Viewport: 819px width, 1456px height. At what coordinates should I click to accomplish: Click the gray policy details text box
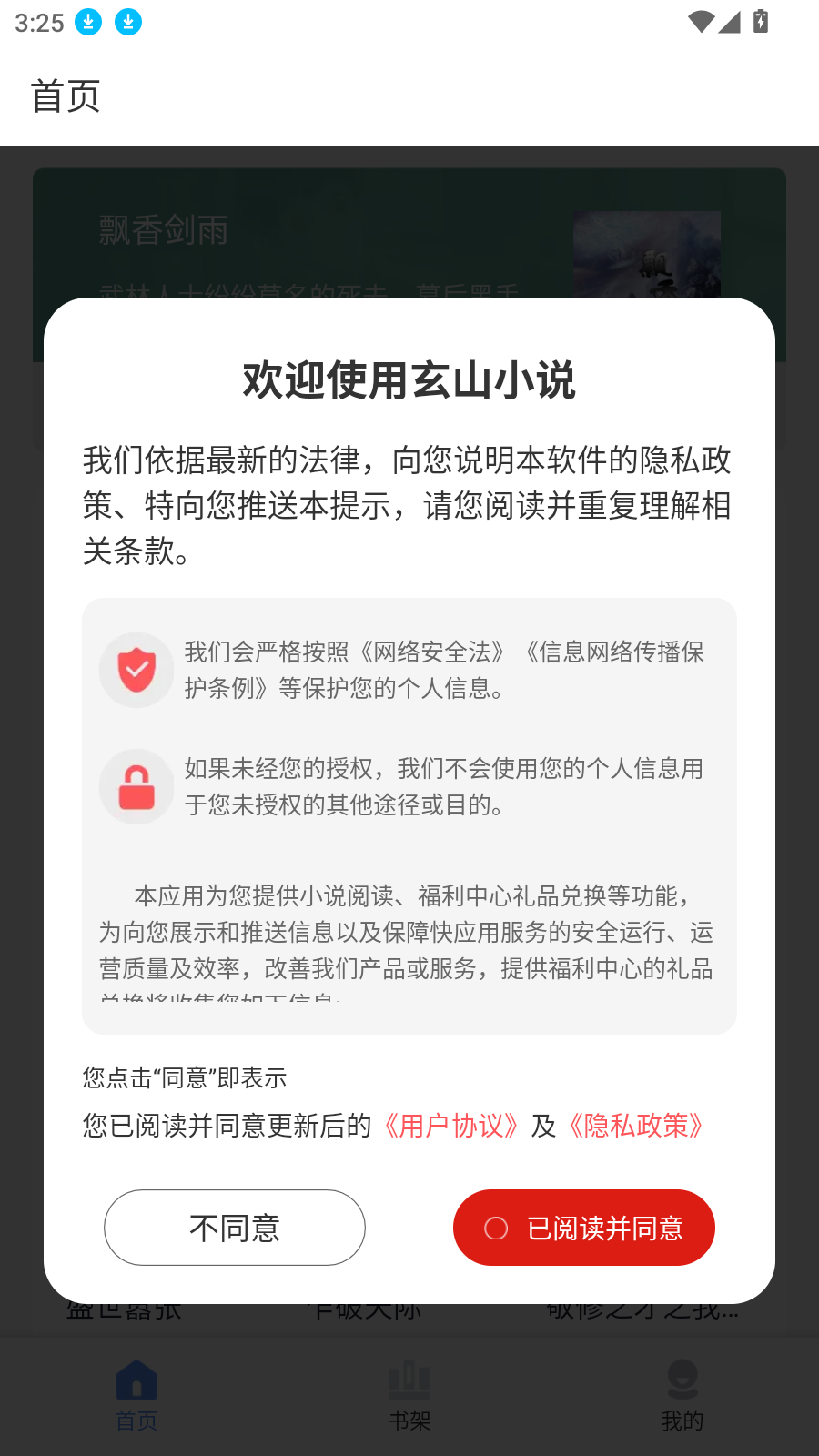409,814
